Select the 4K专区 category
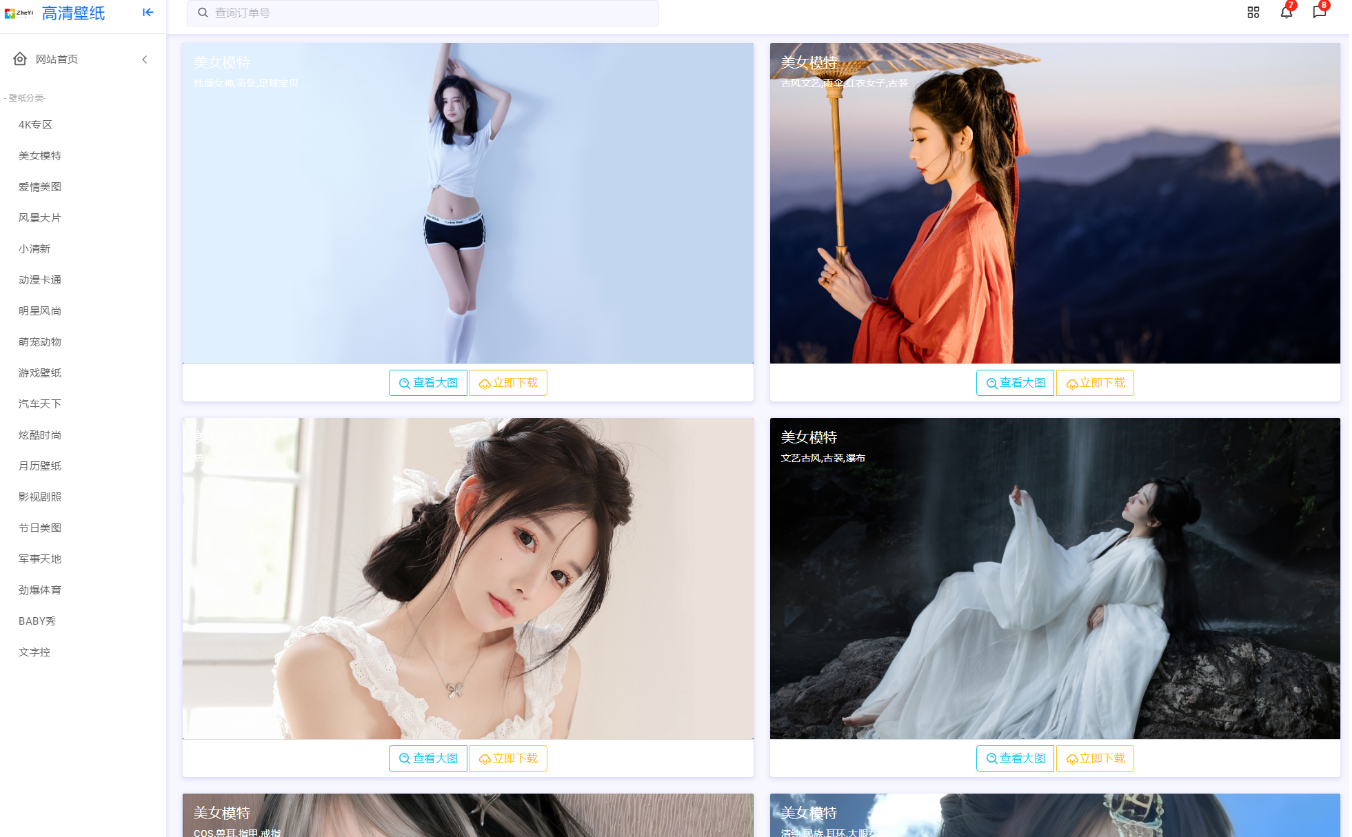1352x837 pixels. click(35, 125)
